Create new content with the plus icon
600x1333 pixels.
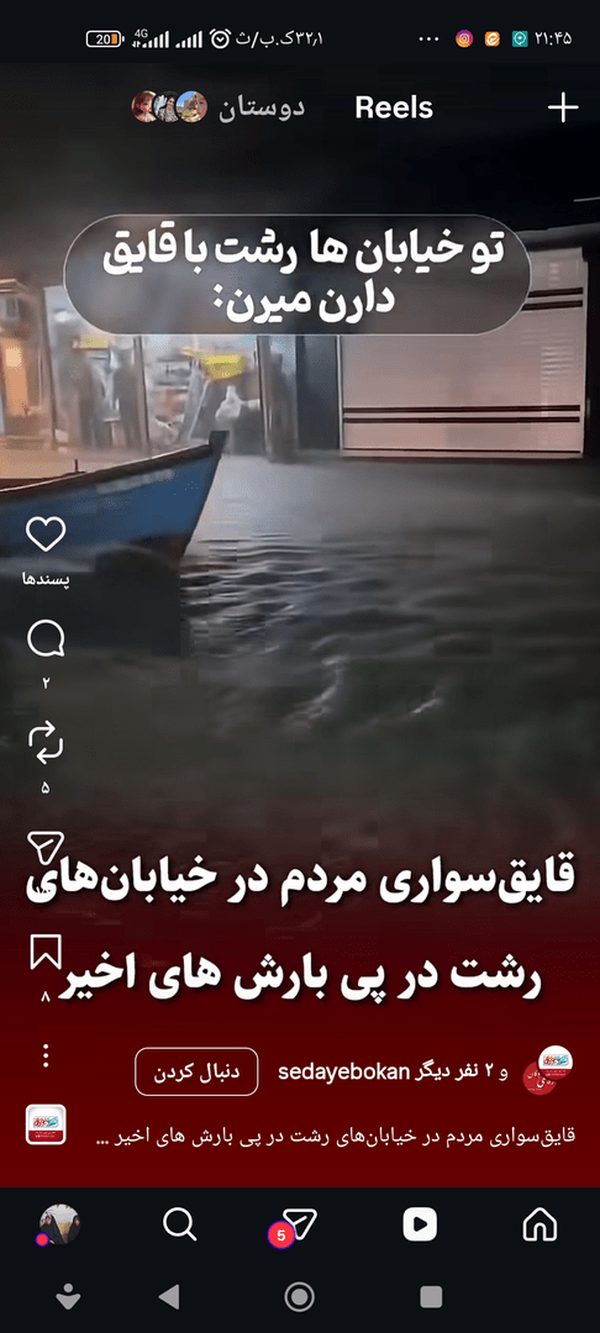[x=563, y=108]
